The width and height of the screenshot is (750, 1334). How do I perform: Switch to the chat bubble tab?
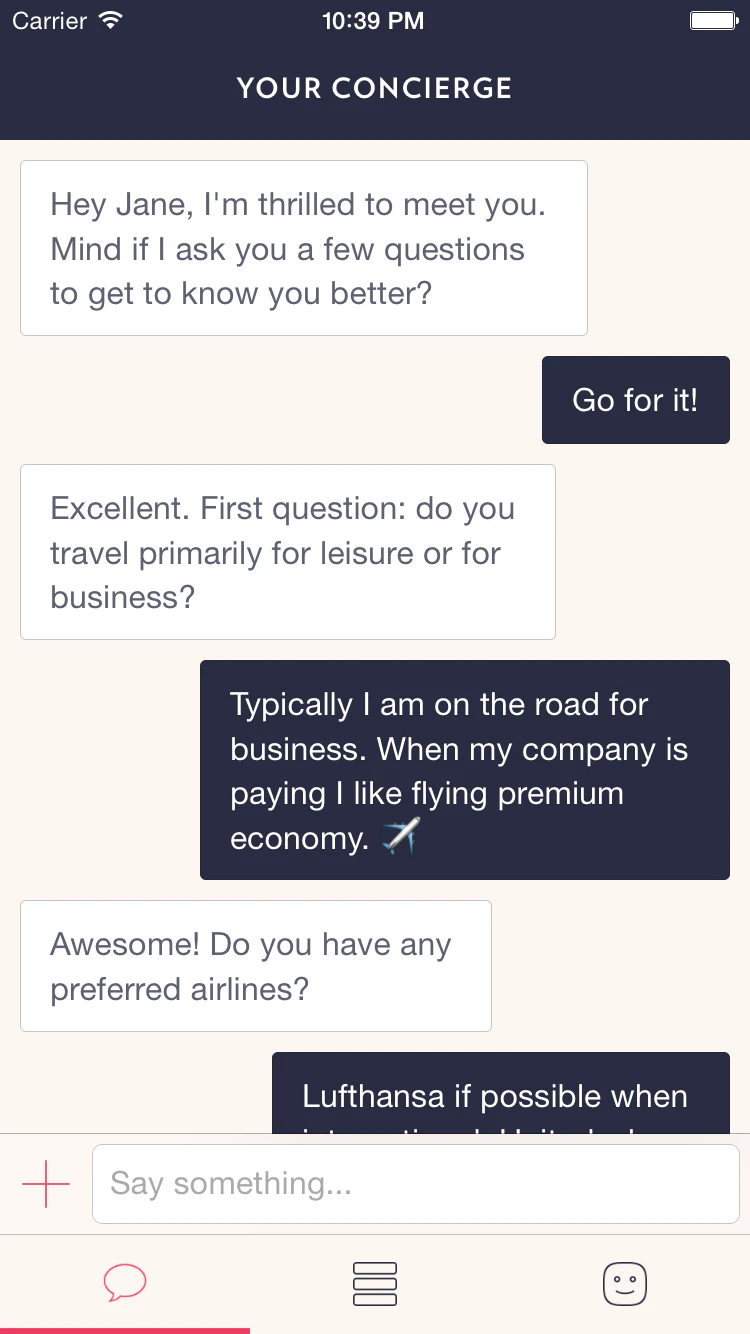pos(125,1283)
